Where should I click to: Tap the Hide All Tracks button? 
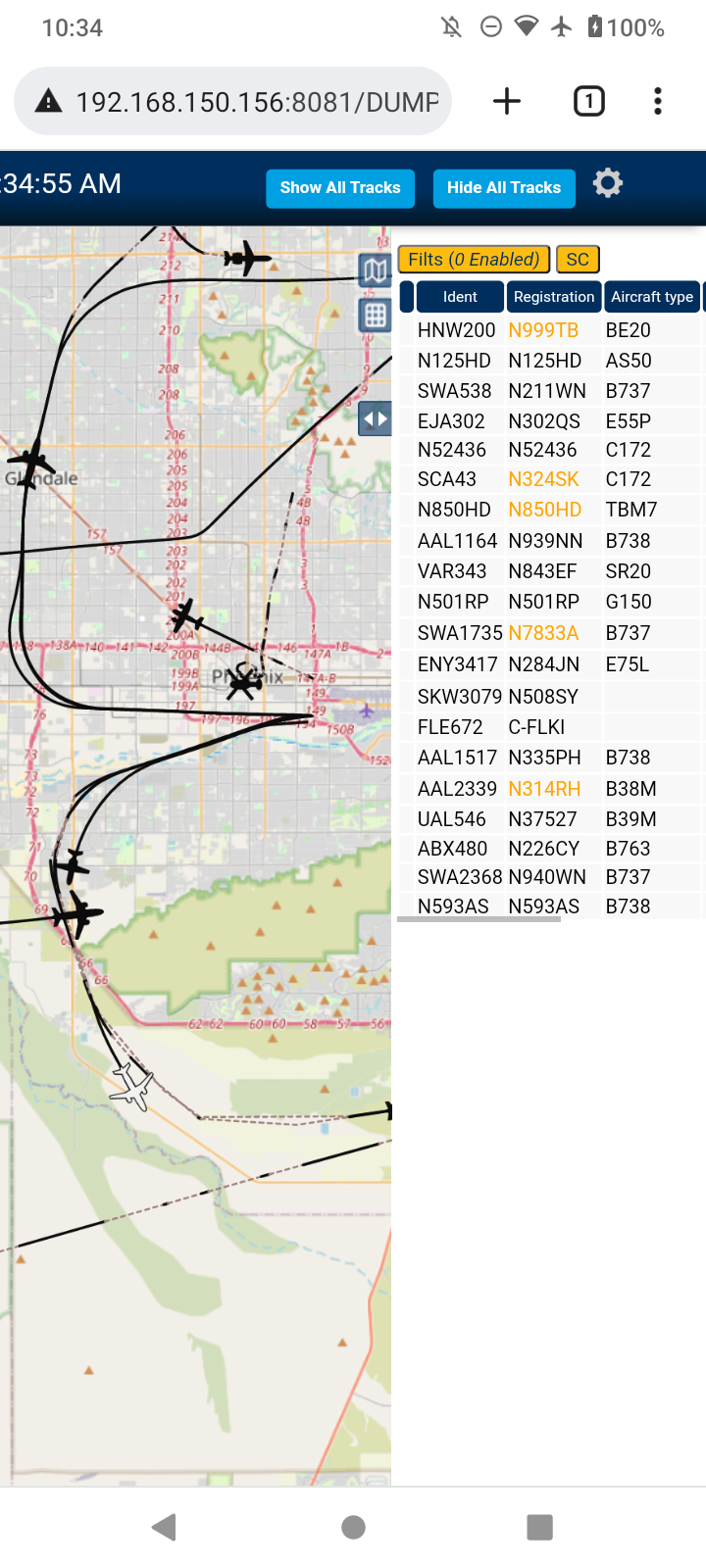coord(504,188)
